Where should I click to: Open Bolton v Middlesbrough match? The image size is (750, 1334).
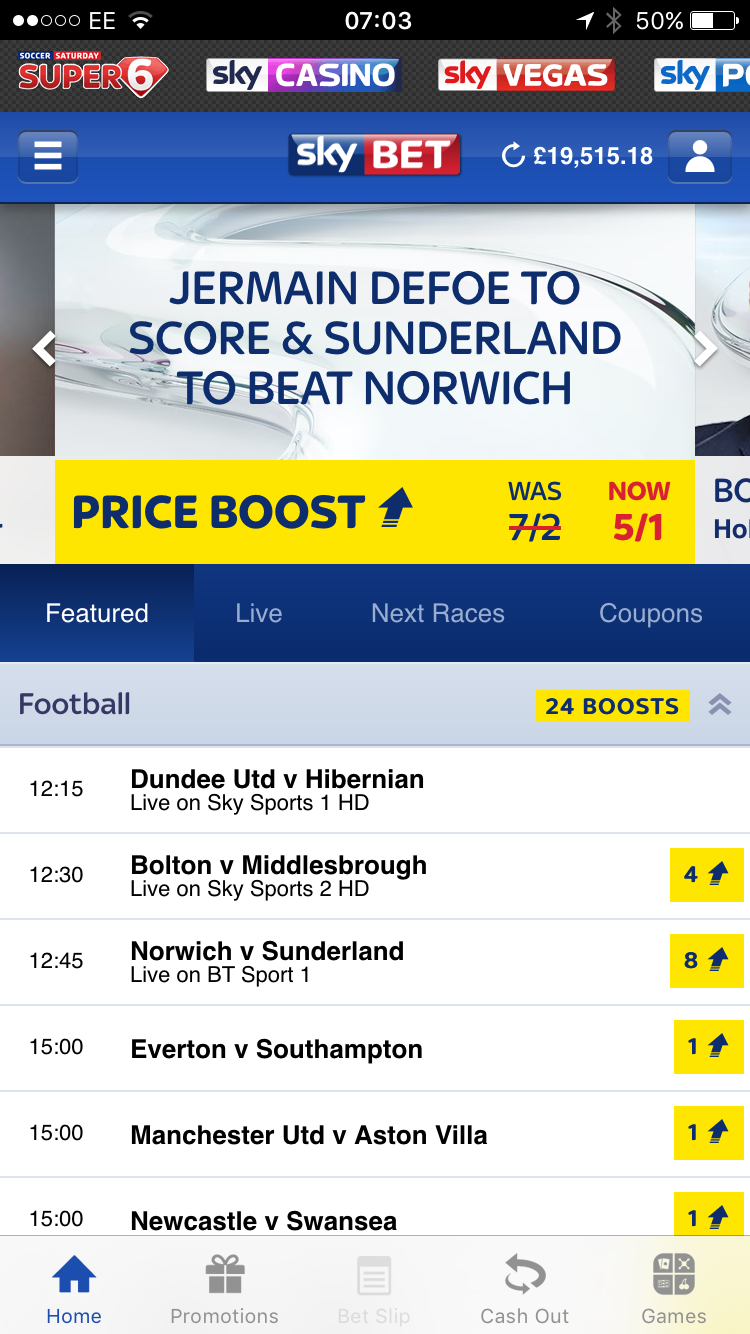375,876
